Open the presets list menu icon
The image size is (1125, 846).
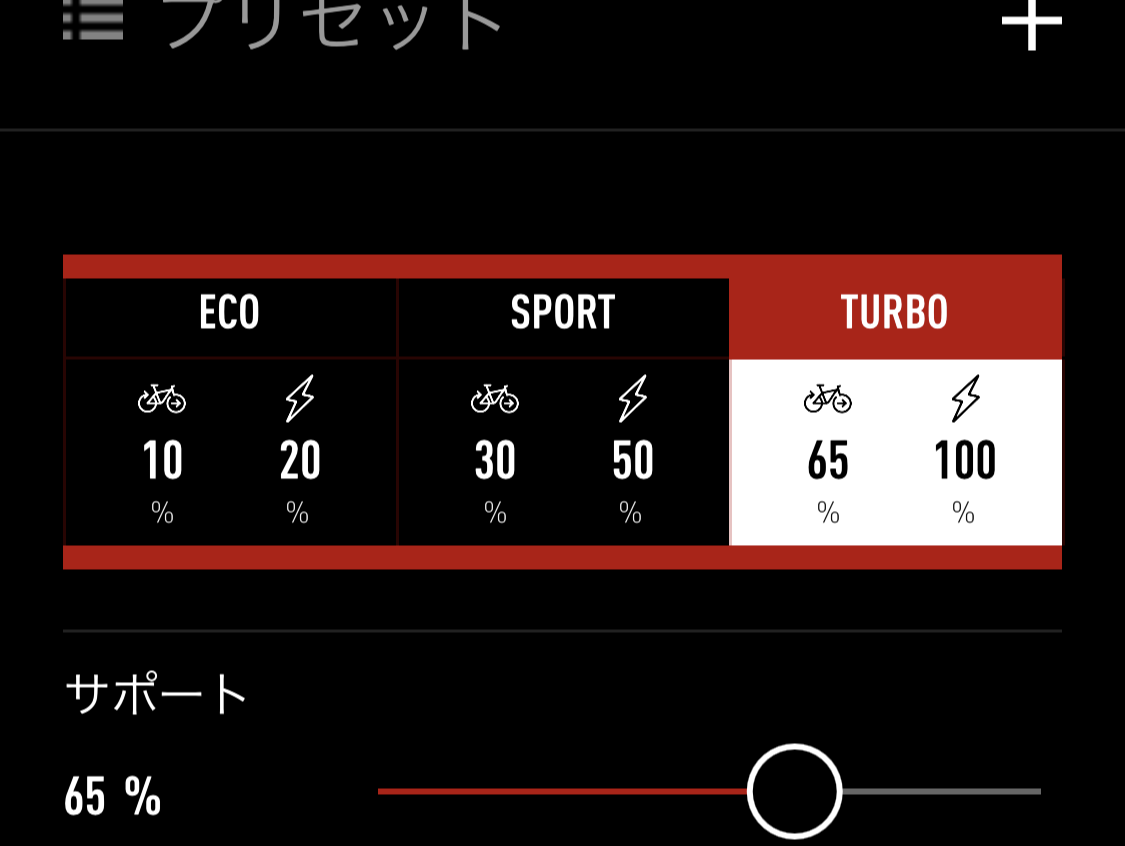pos(92,20)
